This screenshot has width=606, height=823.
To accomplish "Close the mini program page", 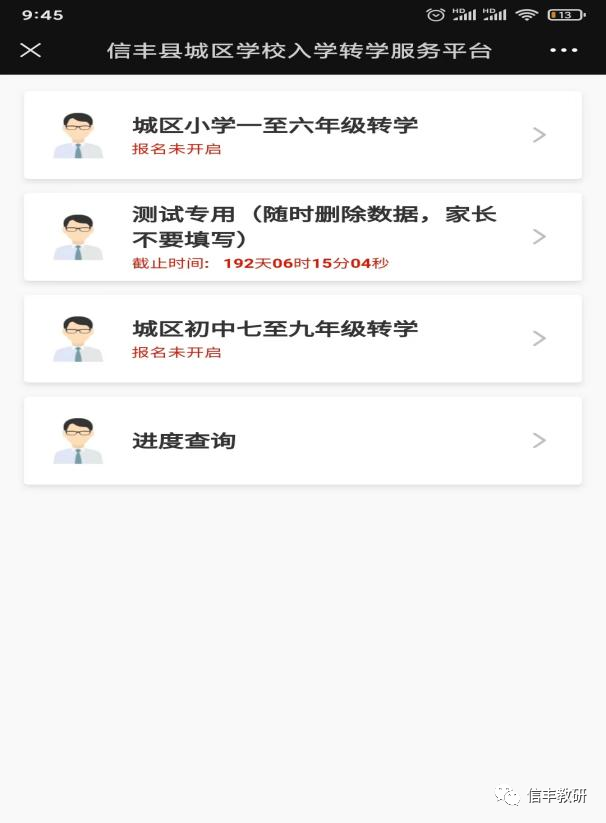I will pyautogui.click(x=30, y=50).
